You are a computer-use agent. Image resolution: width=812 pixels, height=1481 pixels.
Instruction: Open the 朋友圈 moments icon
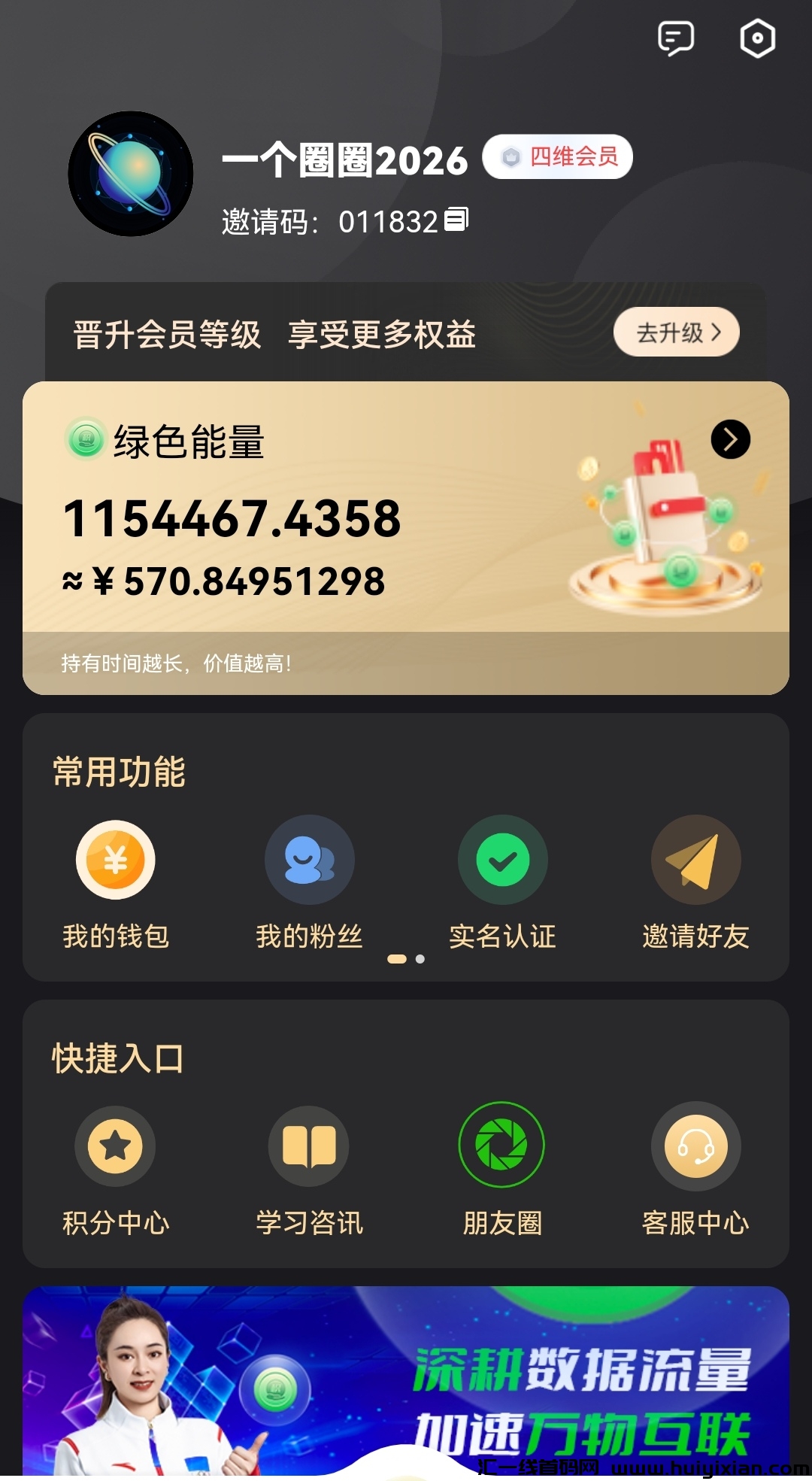tap(502, 1146)
